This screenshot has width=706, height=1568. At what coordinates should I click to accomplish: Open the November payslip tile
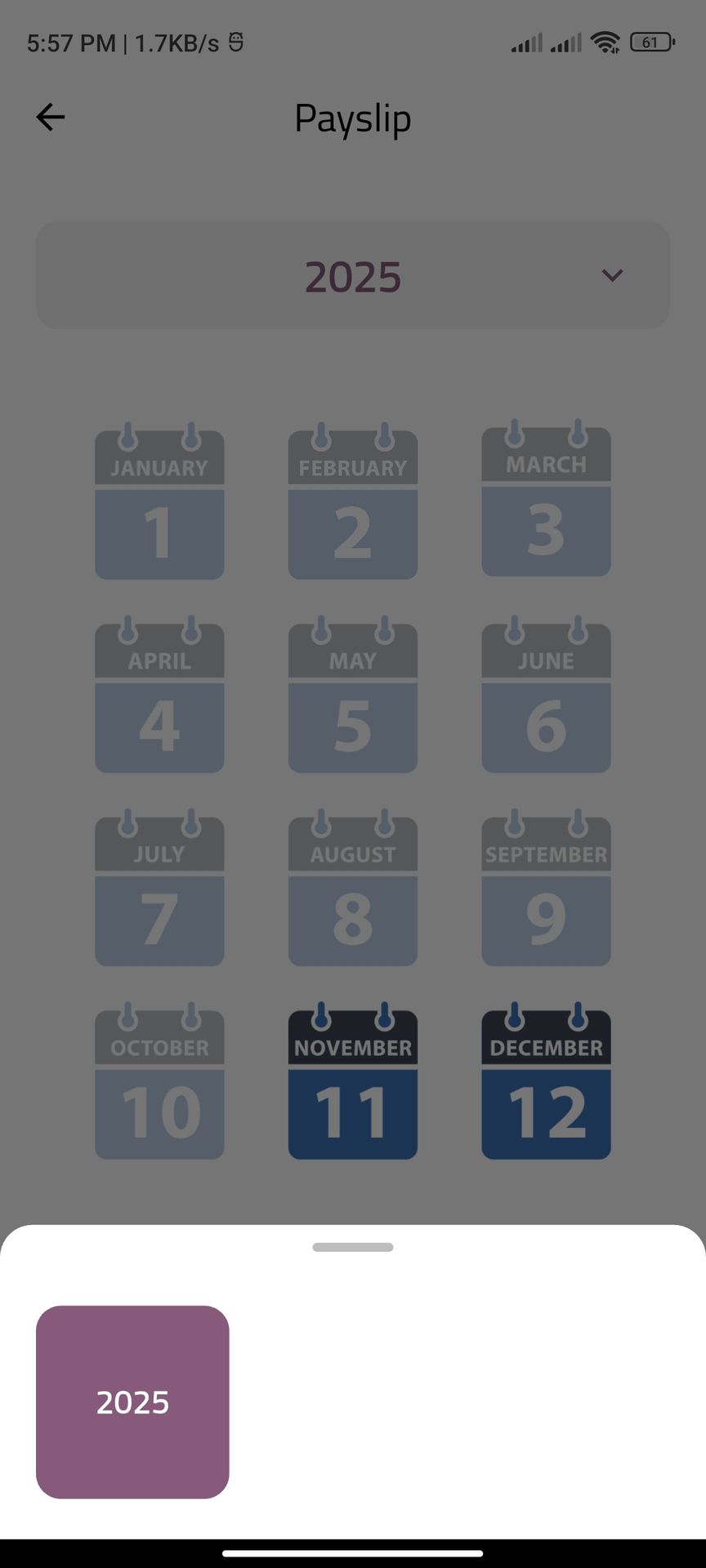point(352,1085)
